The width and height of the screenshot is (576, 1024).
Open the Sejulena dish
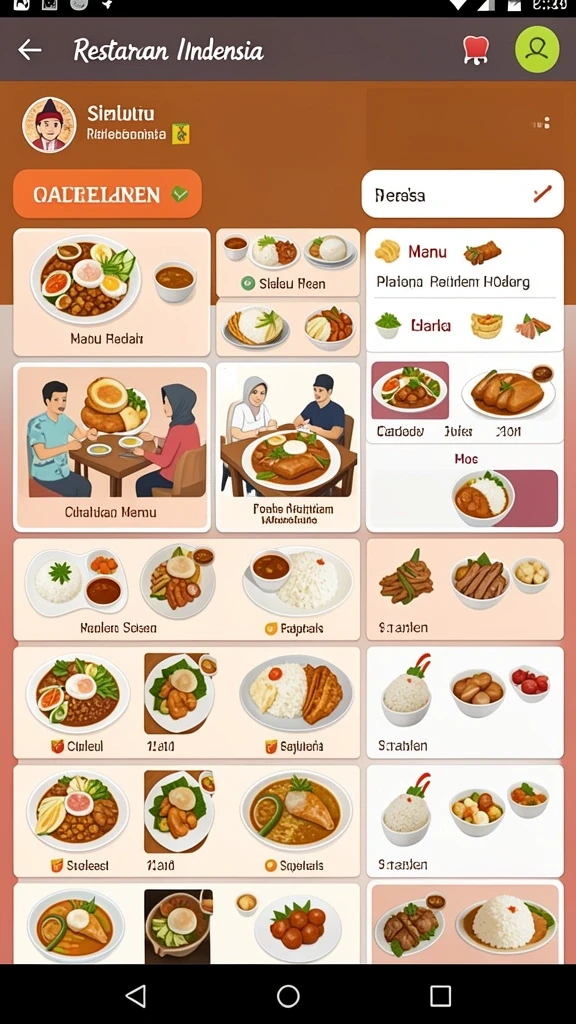point(295,702)
